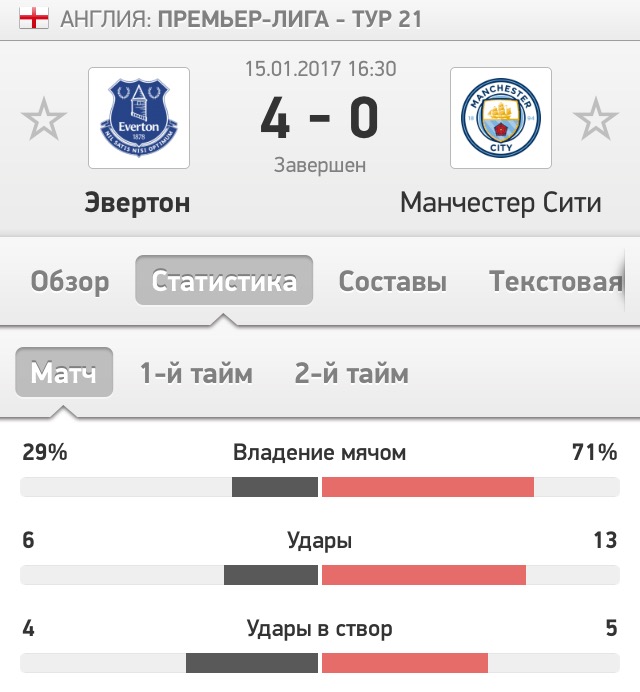This screenshot has height=692, width=640.
Task: Open the Составы tab
Action: point(392,281)
